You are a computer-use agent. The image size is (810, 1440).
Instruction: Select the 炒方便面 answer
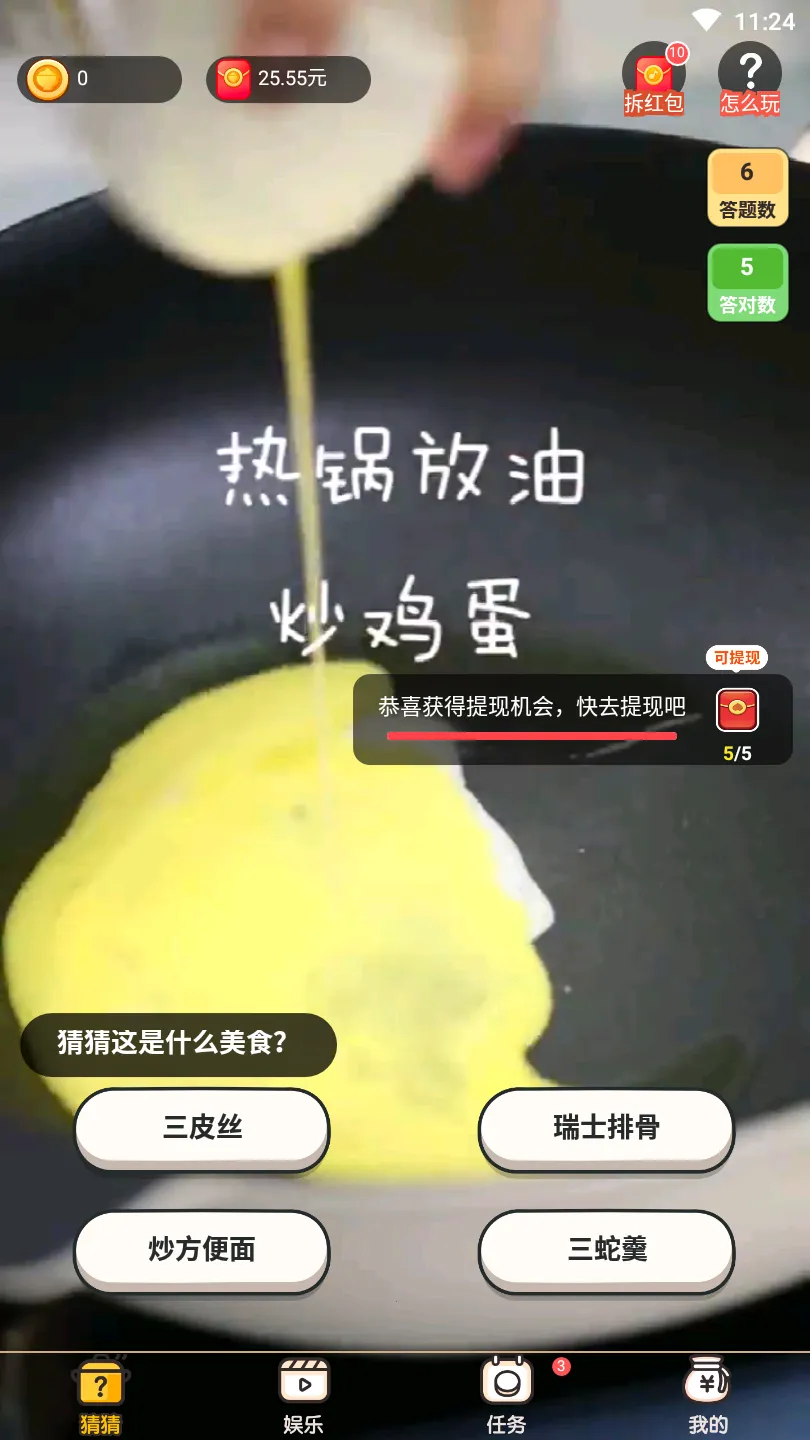coord(202,1250)
